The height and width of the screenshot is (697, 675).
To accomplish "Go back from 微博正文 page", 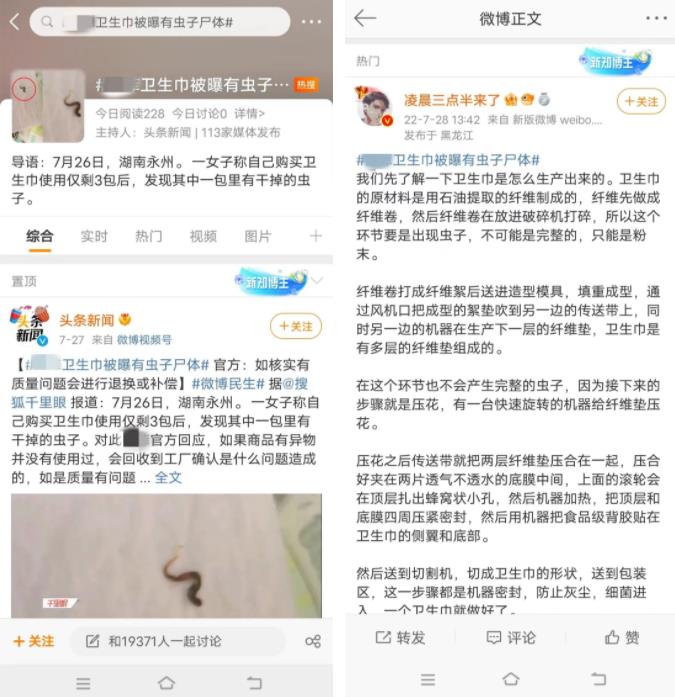I will [x=365, y=18].
